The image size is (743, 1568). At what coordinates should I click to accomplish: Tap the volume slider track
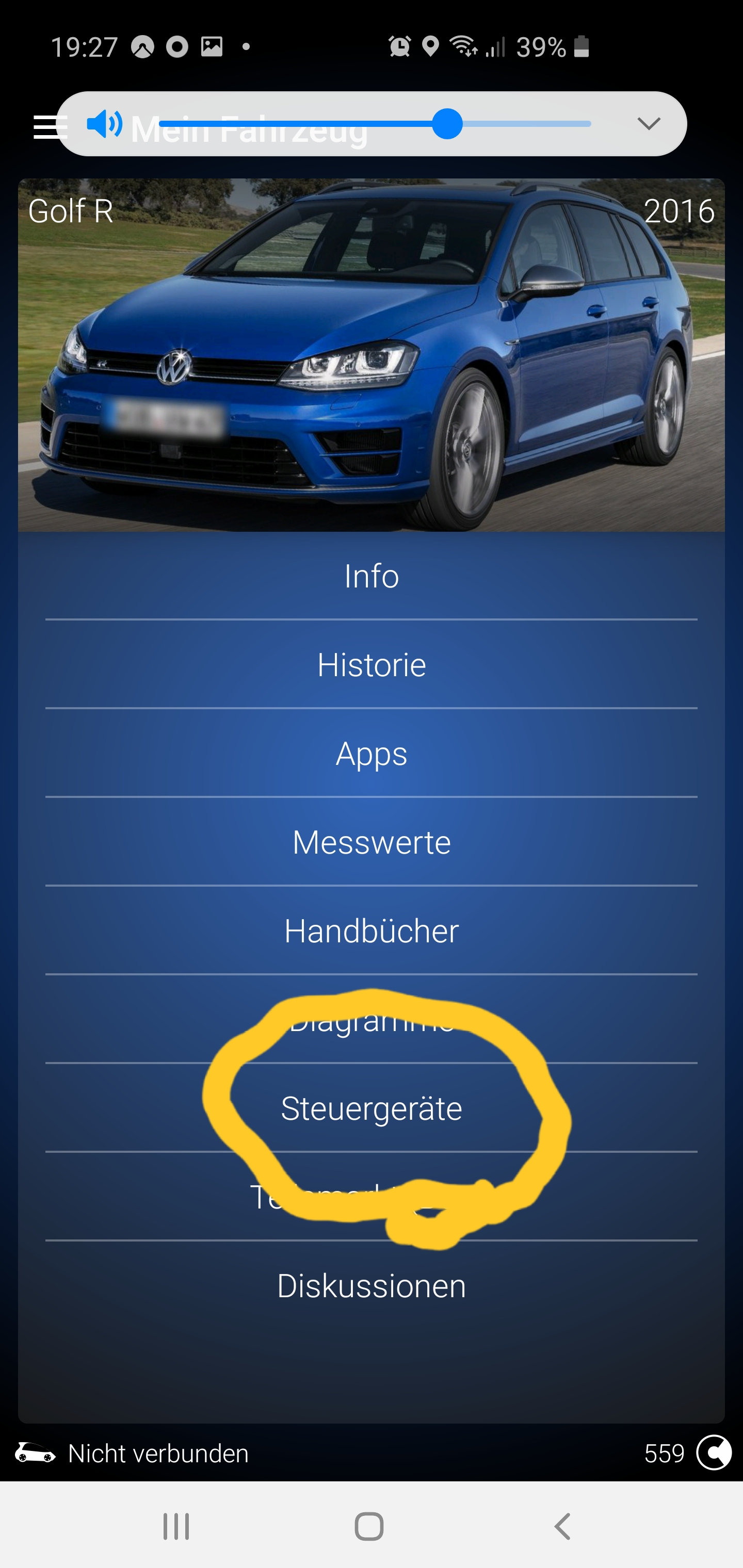tap(374, 124)
